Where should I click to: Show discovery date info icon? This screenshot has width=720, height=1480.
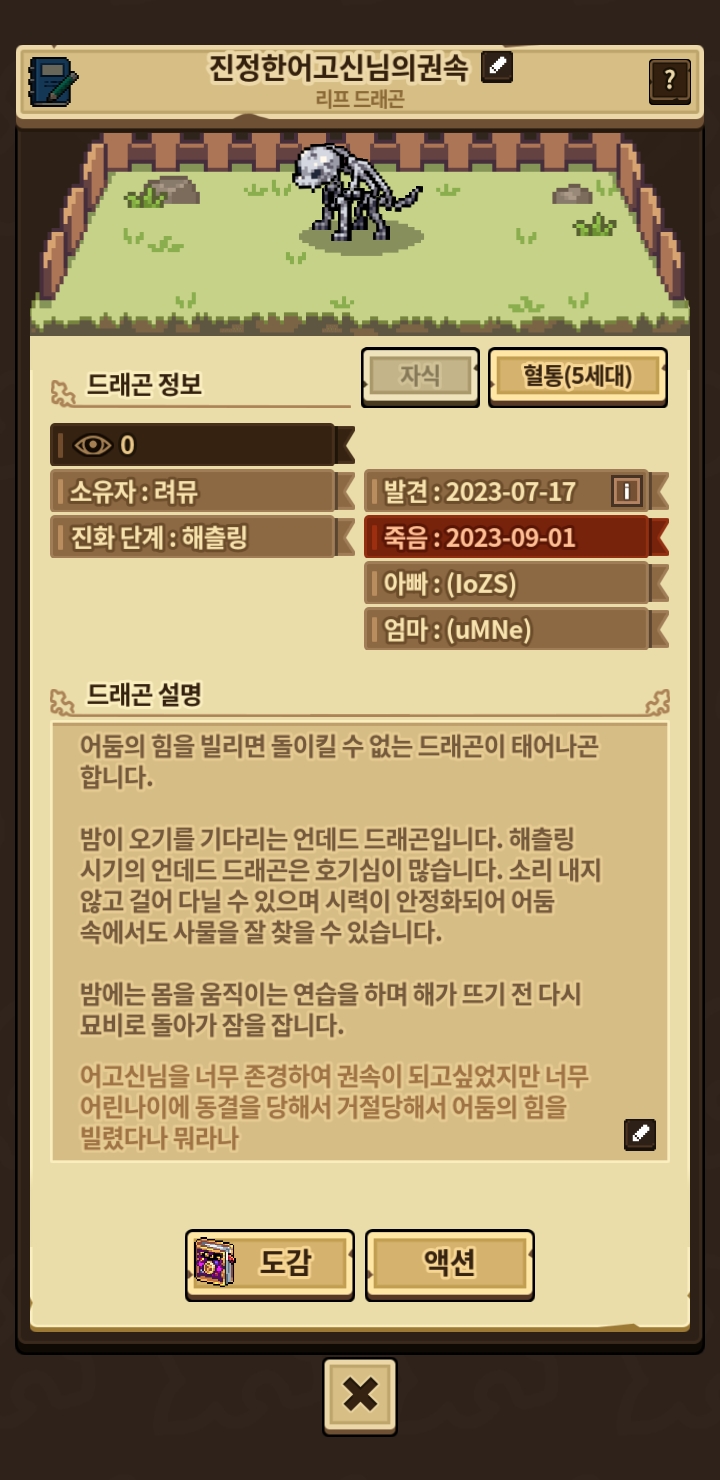[x=627, y=491]
